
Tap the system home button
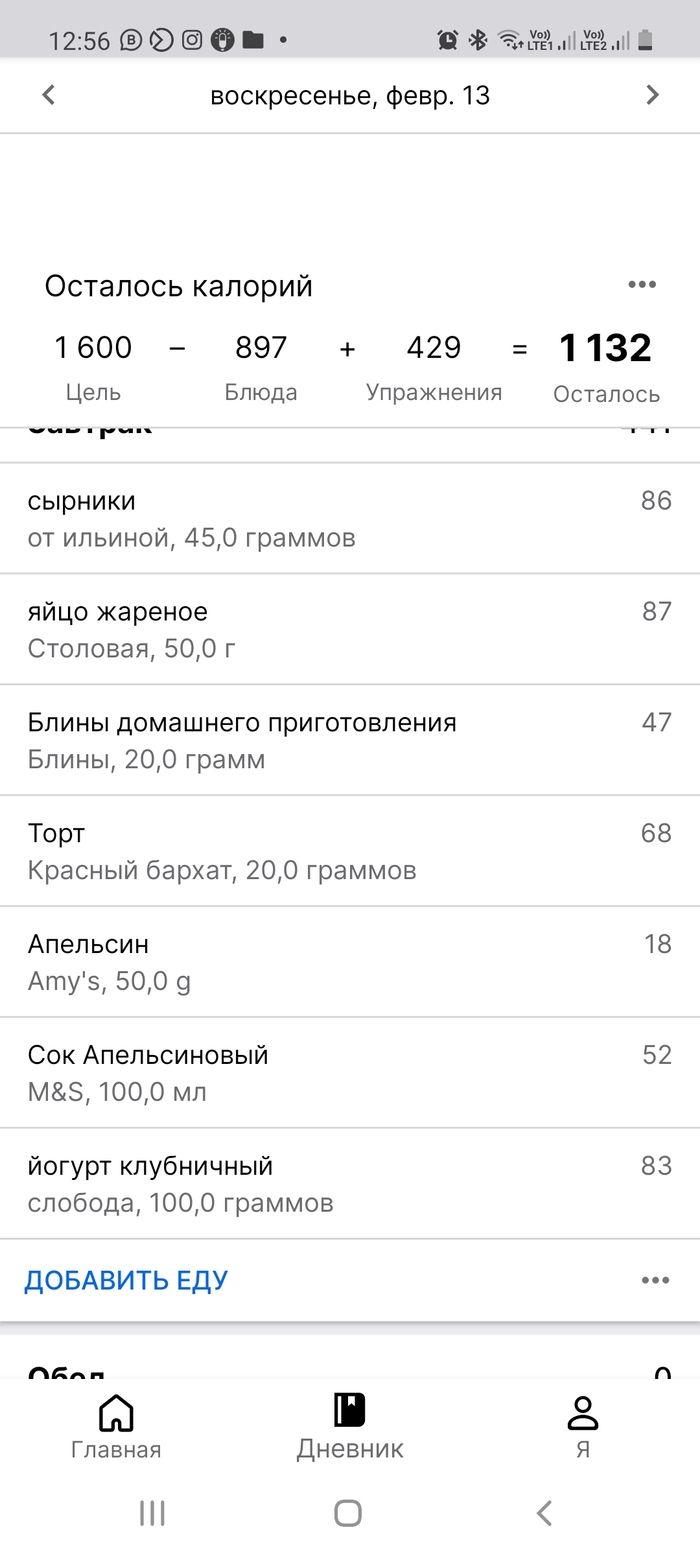point(348,1513)
